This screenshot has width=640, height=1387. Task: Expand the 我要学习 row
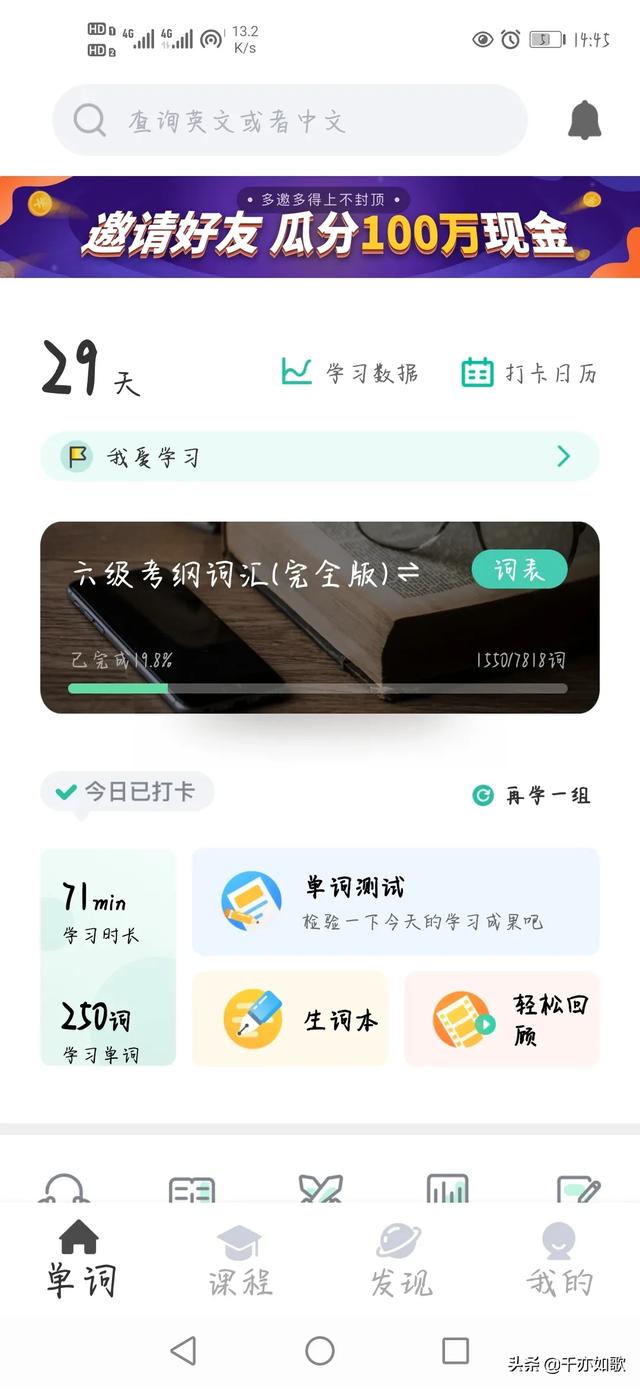320,457
